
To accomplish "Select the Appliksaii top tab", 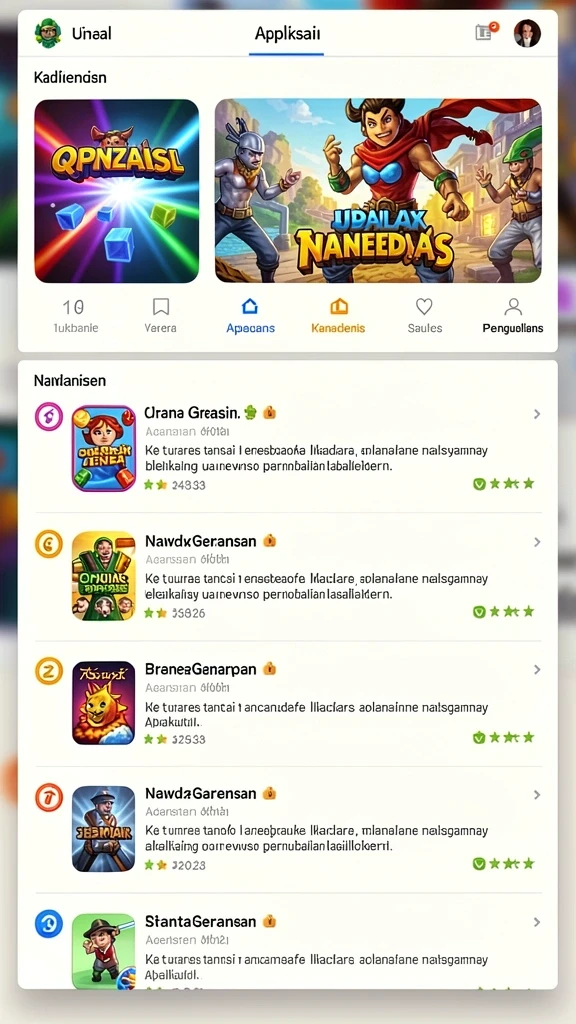I will point(287,33).
